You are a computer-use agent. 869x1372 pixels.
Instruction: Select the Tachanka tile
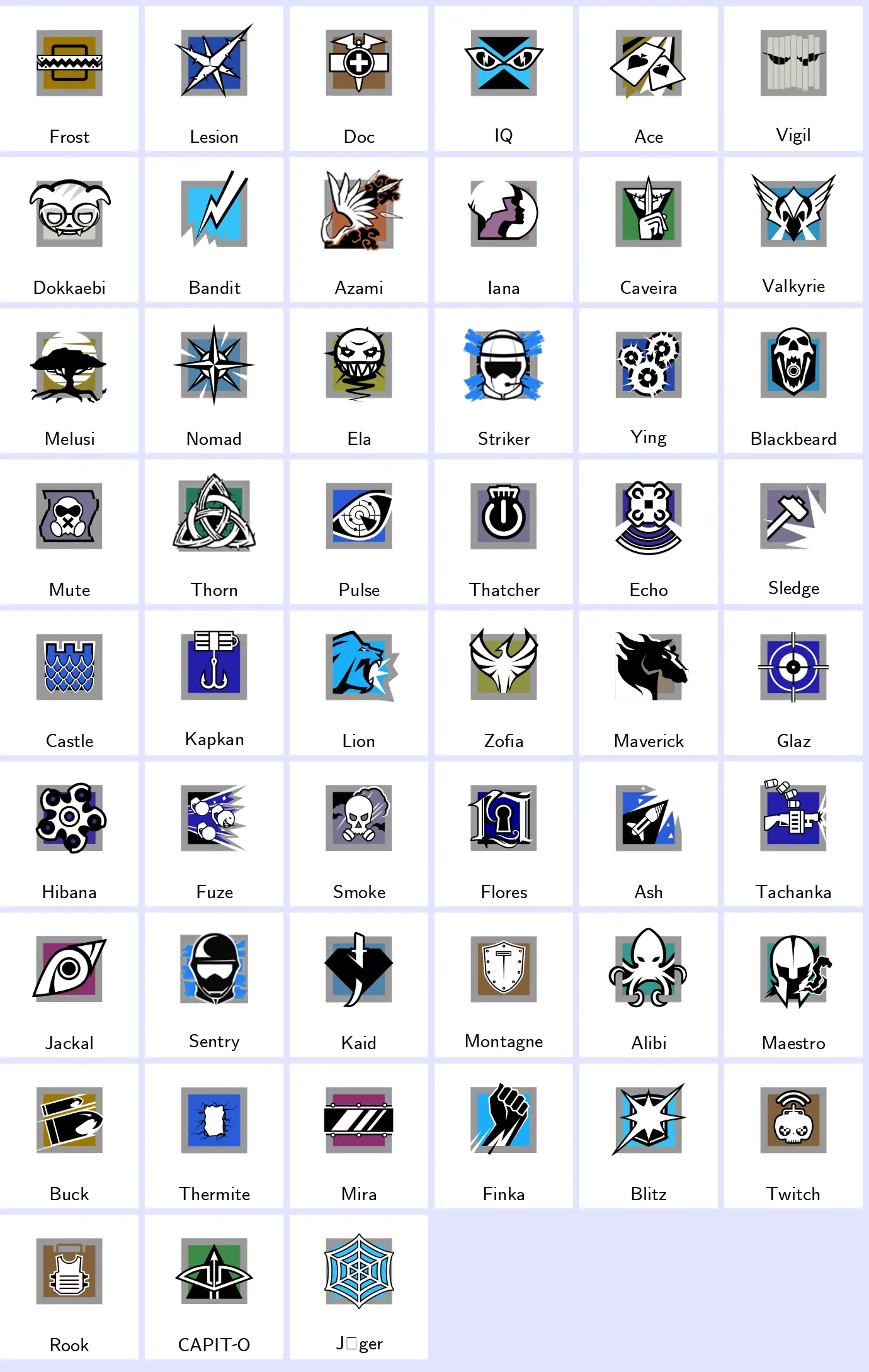[x=793, y=834]
